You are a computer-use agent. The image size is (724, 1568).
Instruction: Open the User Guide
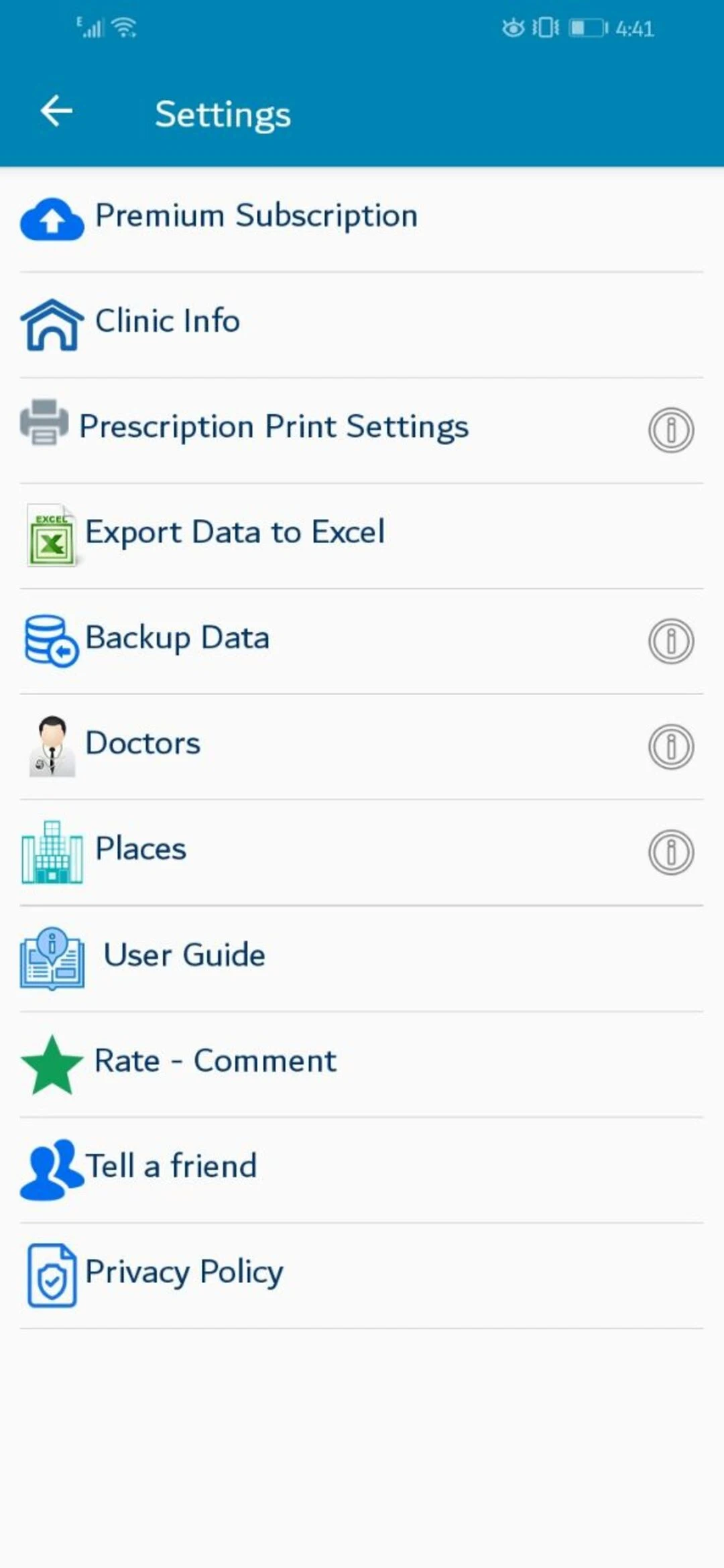tap(184, 955)
